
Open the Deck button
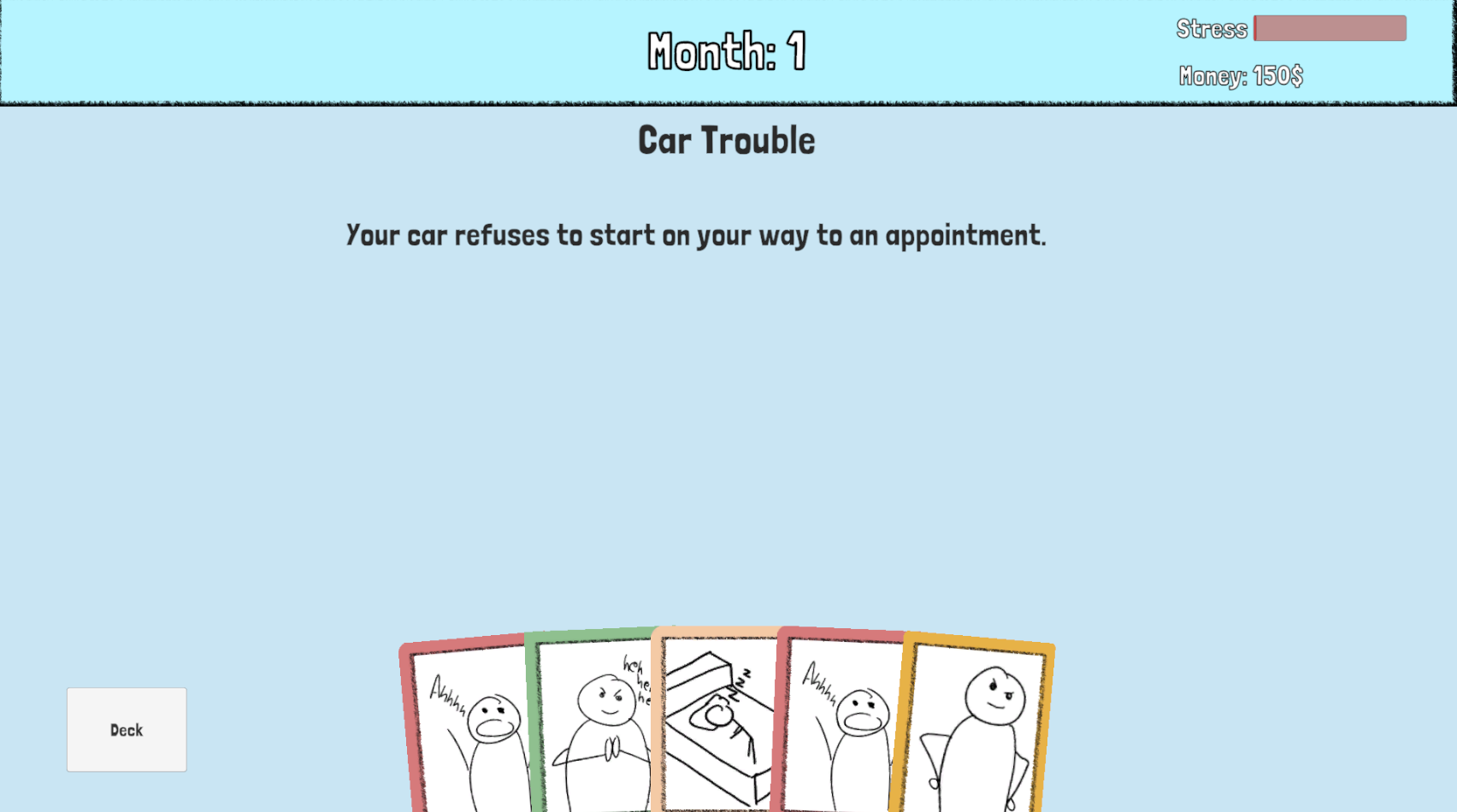(x=127, y=730)
